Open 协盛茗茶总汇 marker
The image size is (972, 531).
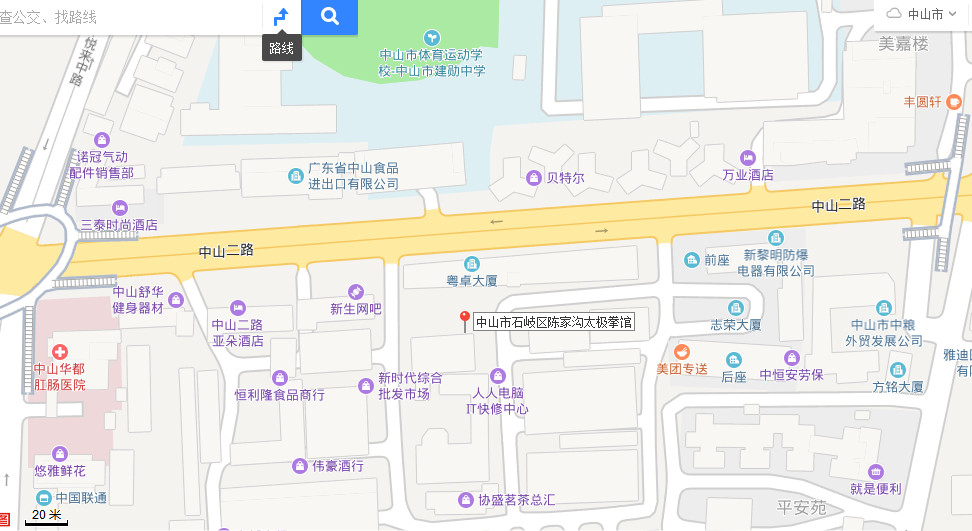[465, 499]
